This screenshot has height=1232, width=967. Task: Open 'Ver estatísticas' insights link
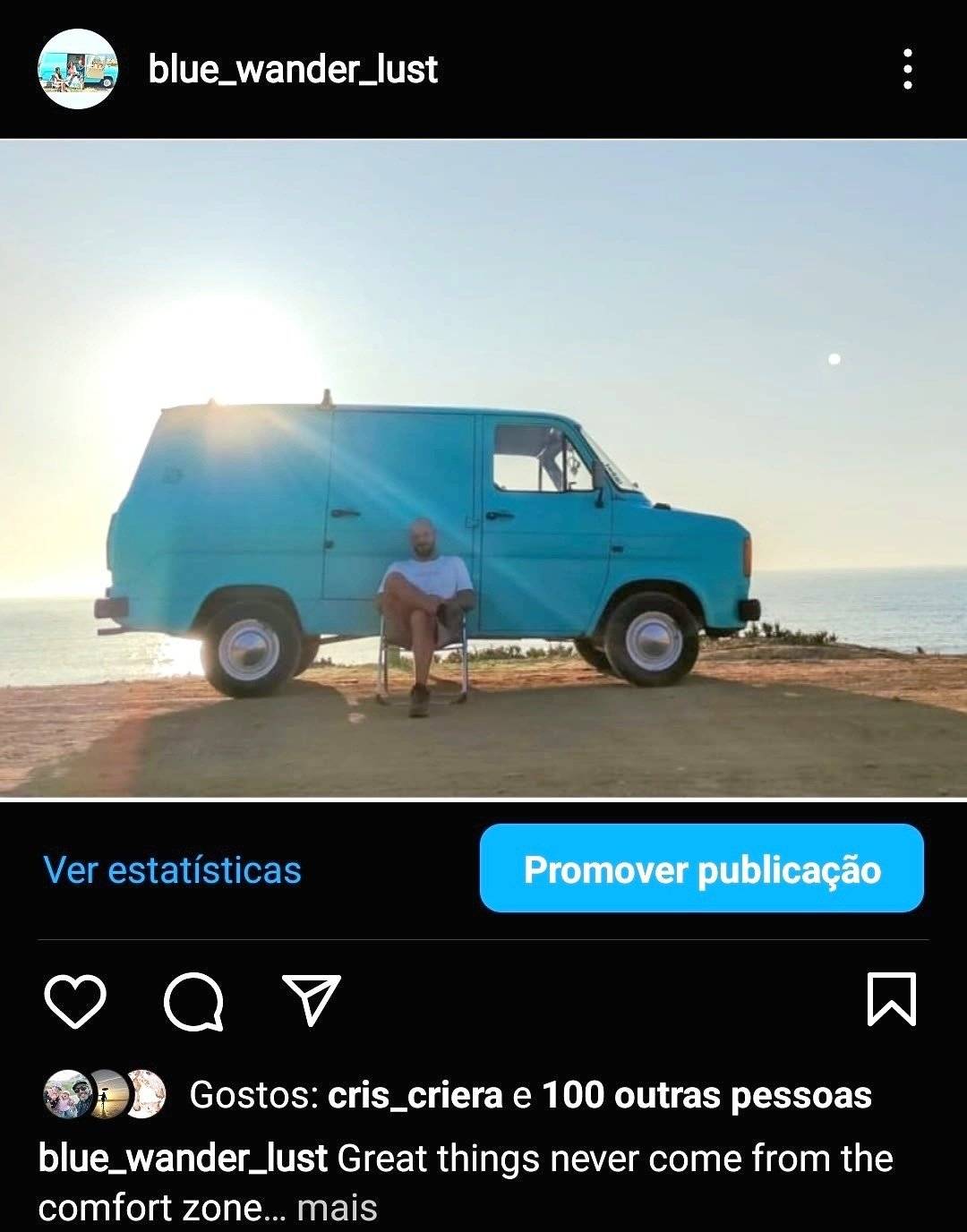tap(174, 869)
